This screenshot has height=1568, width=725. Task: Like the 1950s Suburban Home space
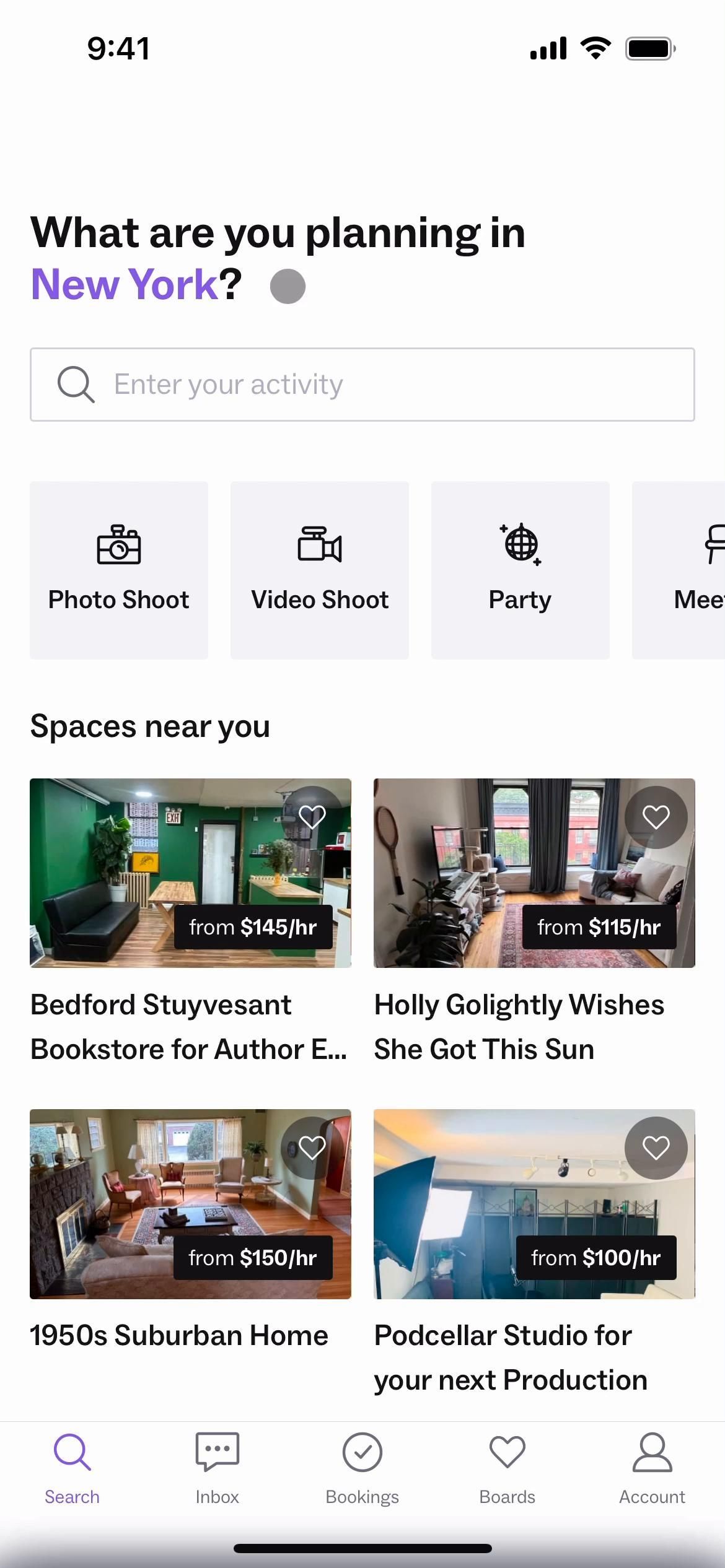[312, 1148]
